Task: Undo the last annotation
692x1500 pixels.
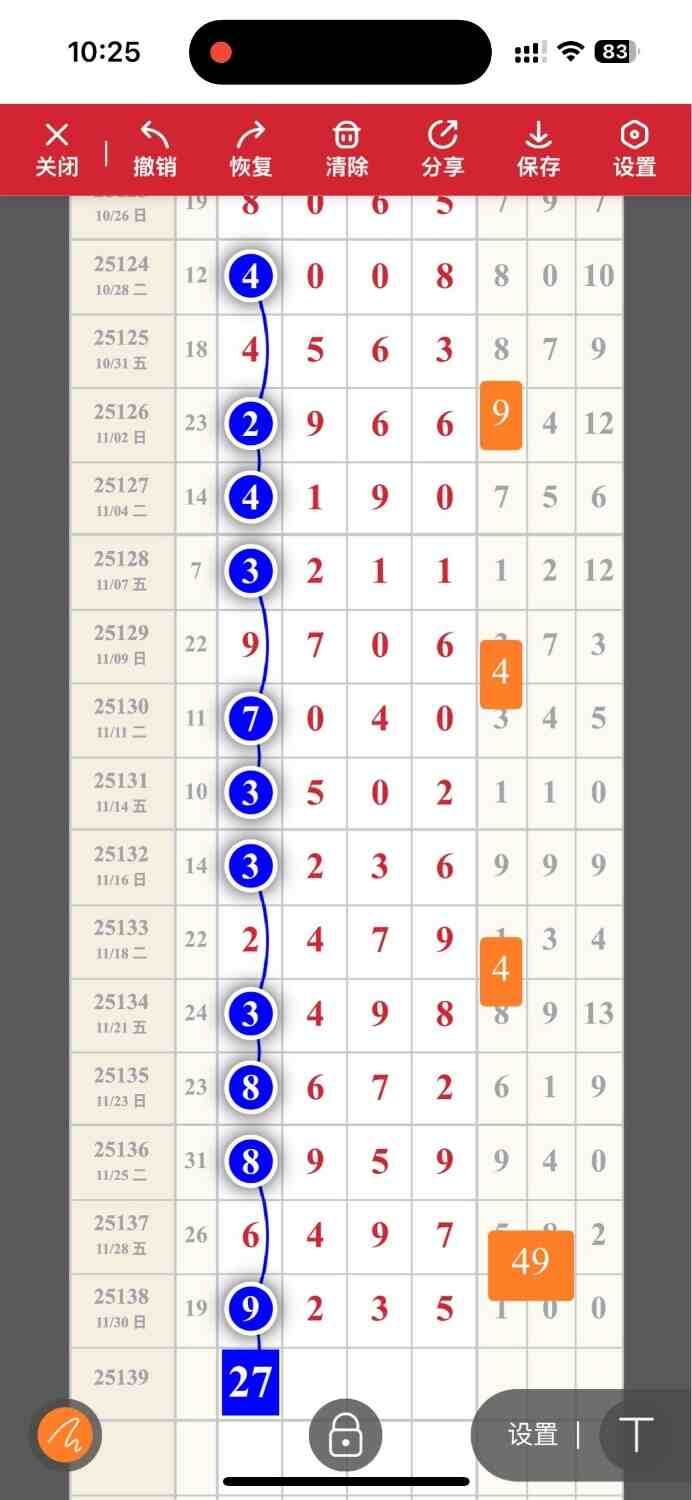Action: click(154, 149)
